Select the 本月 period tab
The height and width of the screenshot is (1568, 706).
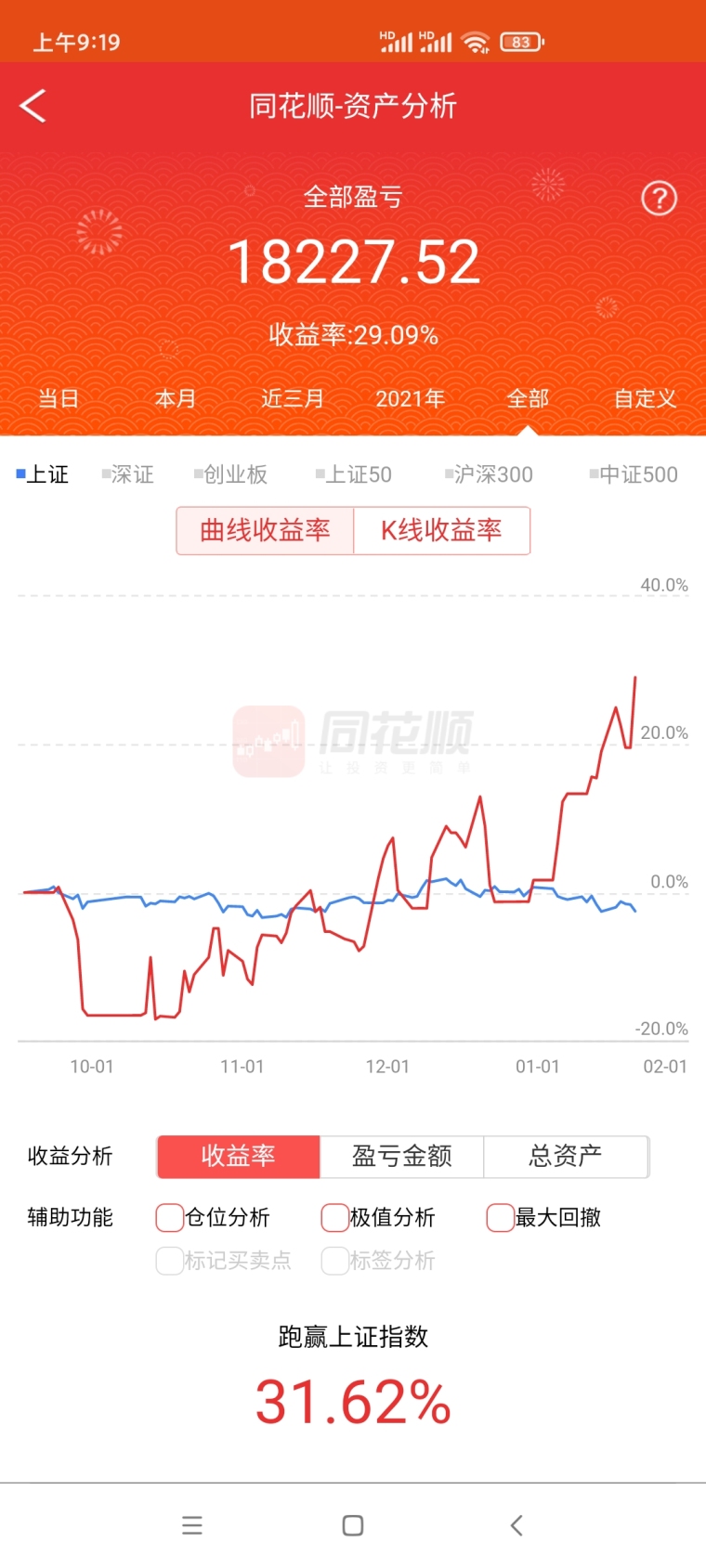(176, 398)
